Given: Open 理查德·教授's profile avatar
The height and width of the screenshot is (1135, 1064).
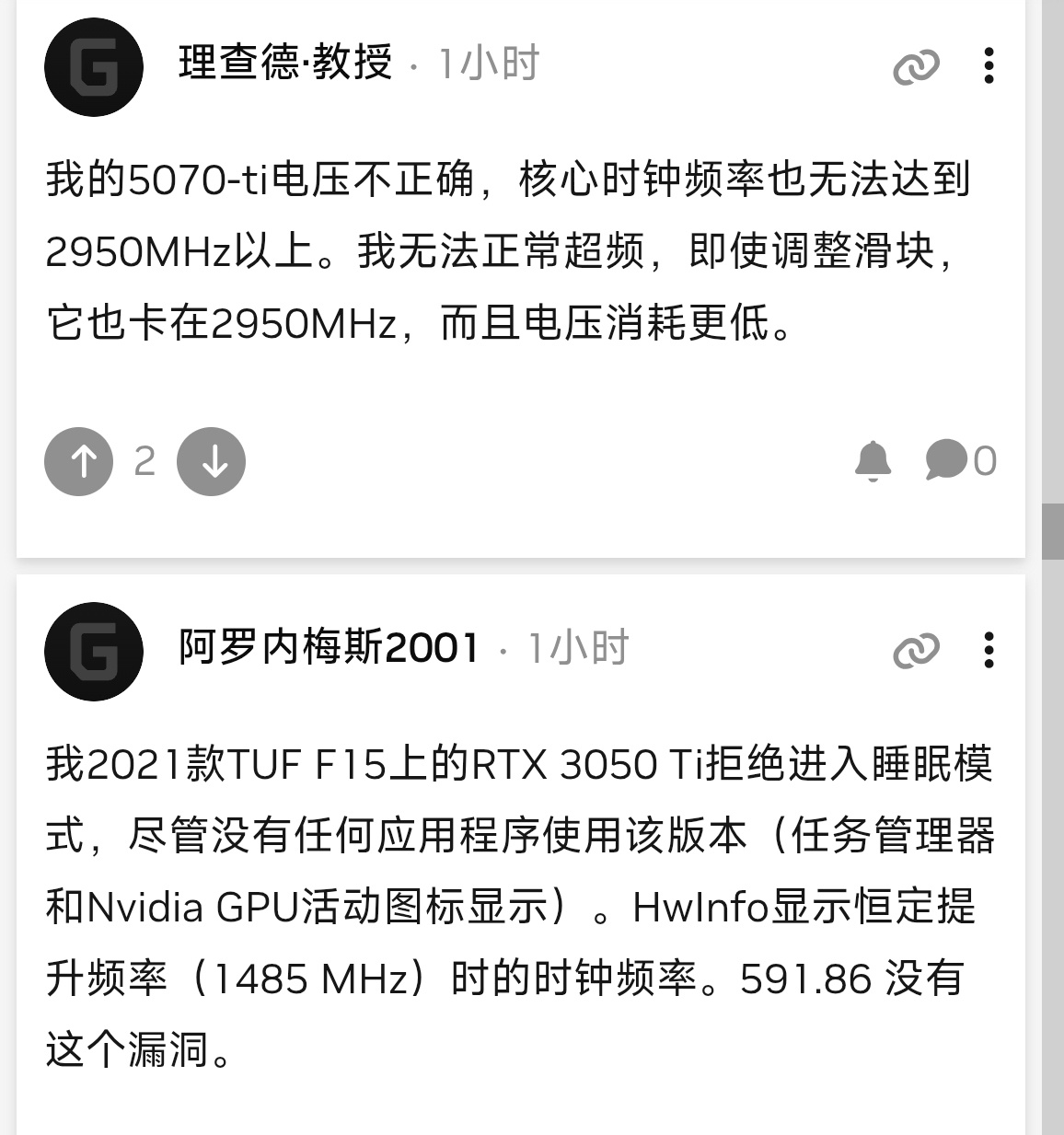Looking at the screenshot, I should pos(94,66).
